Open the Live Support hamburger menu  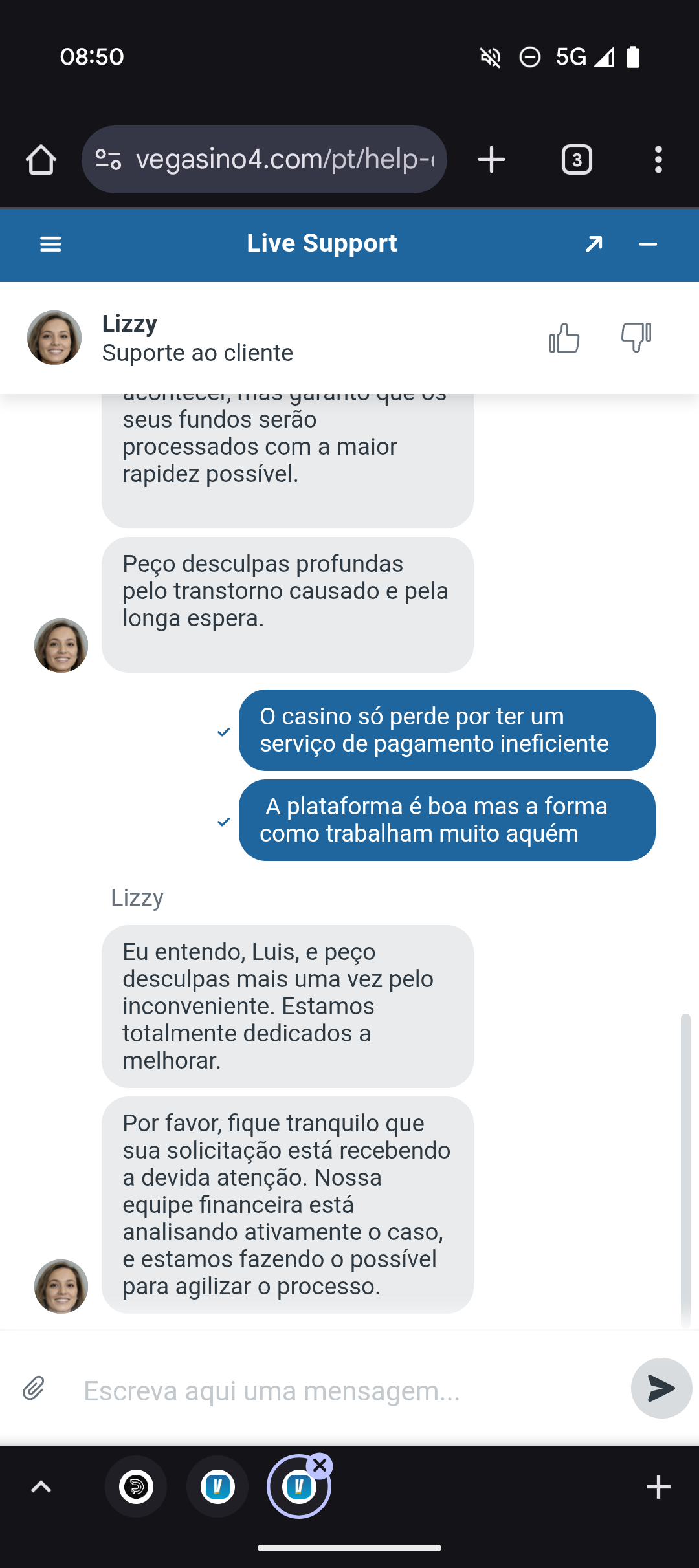click(50, 244)
